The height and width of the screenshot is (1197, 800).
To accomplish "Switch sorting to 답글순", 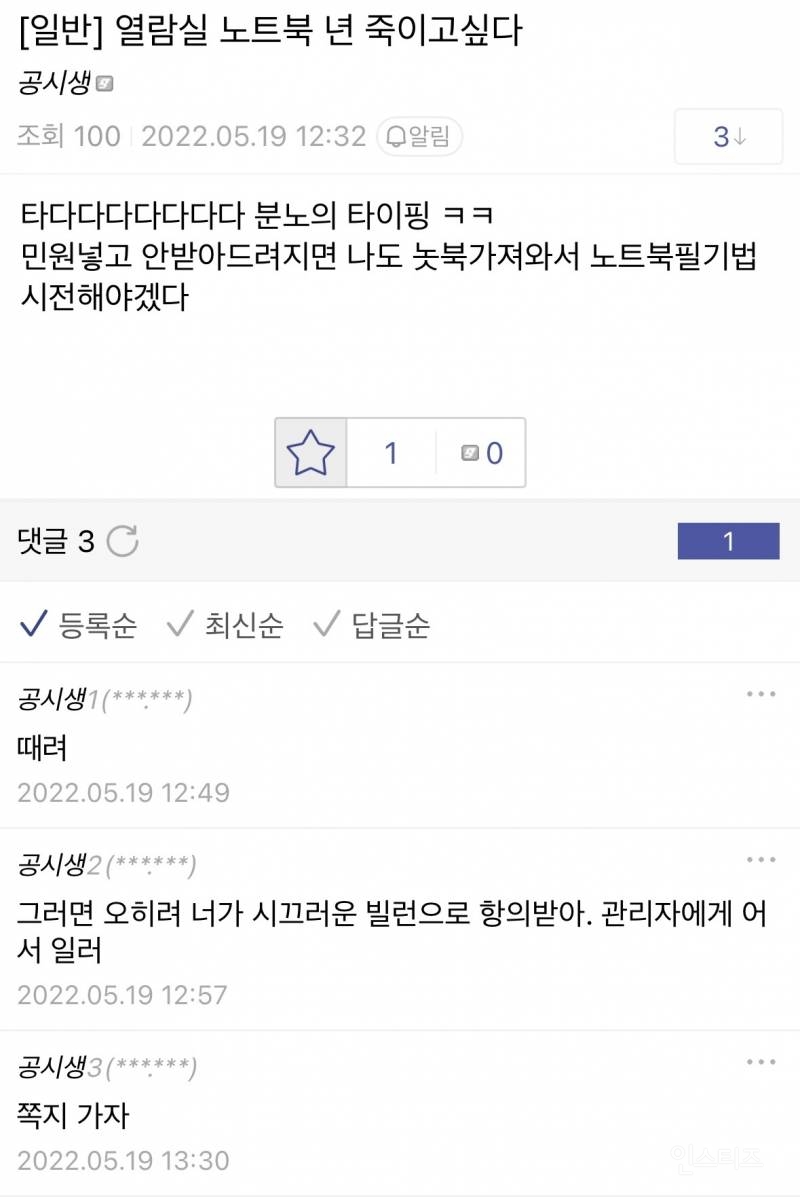I will (384, 625).
